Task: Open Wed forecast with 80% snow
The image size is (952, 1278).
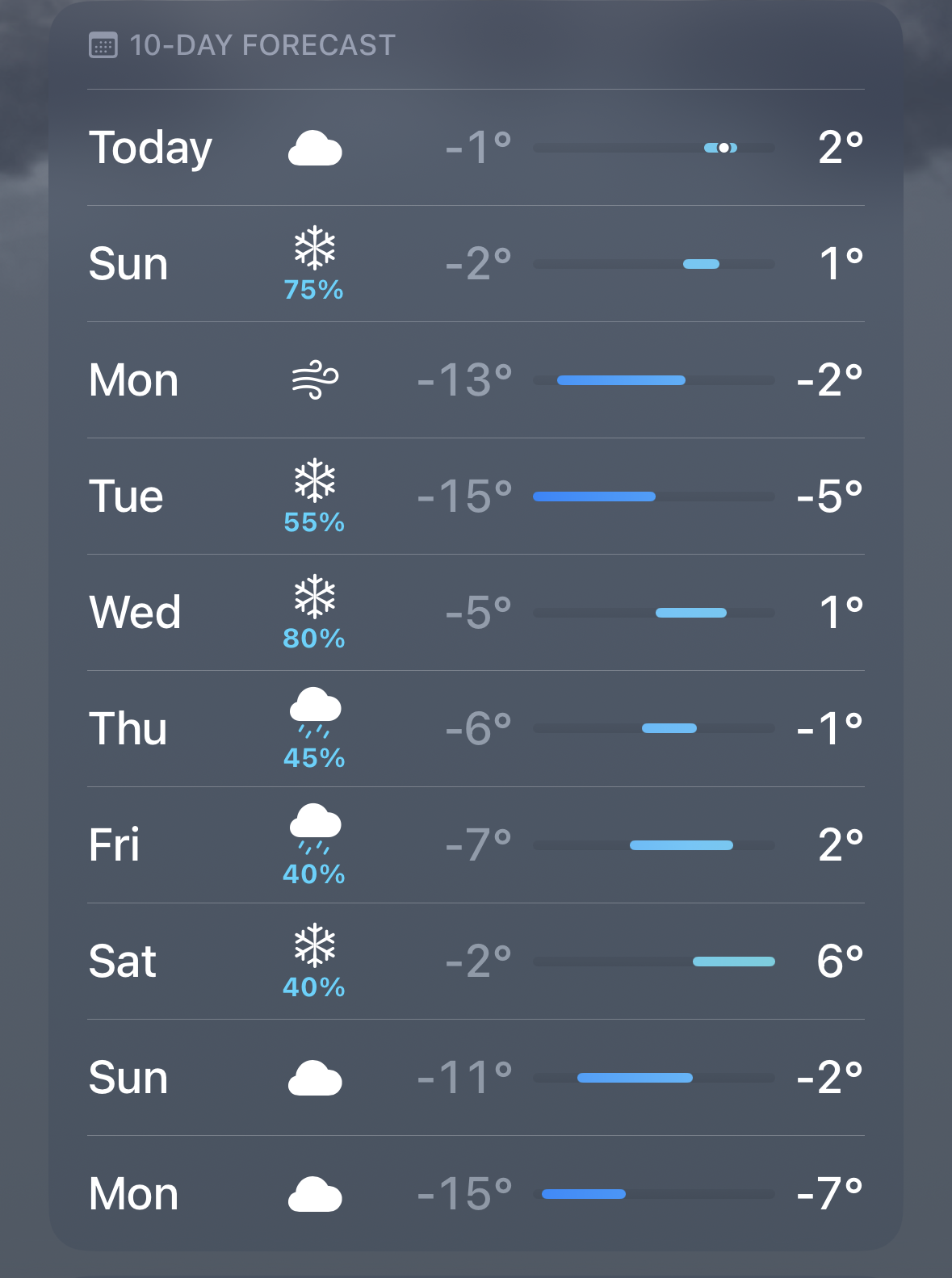Action: point(475,613)
